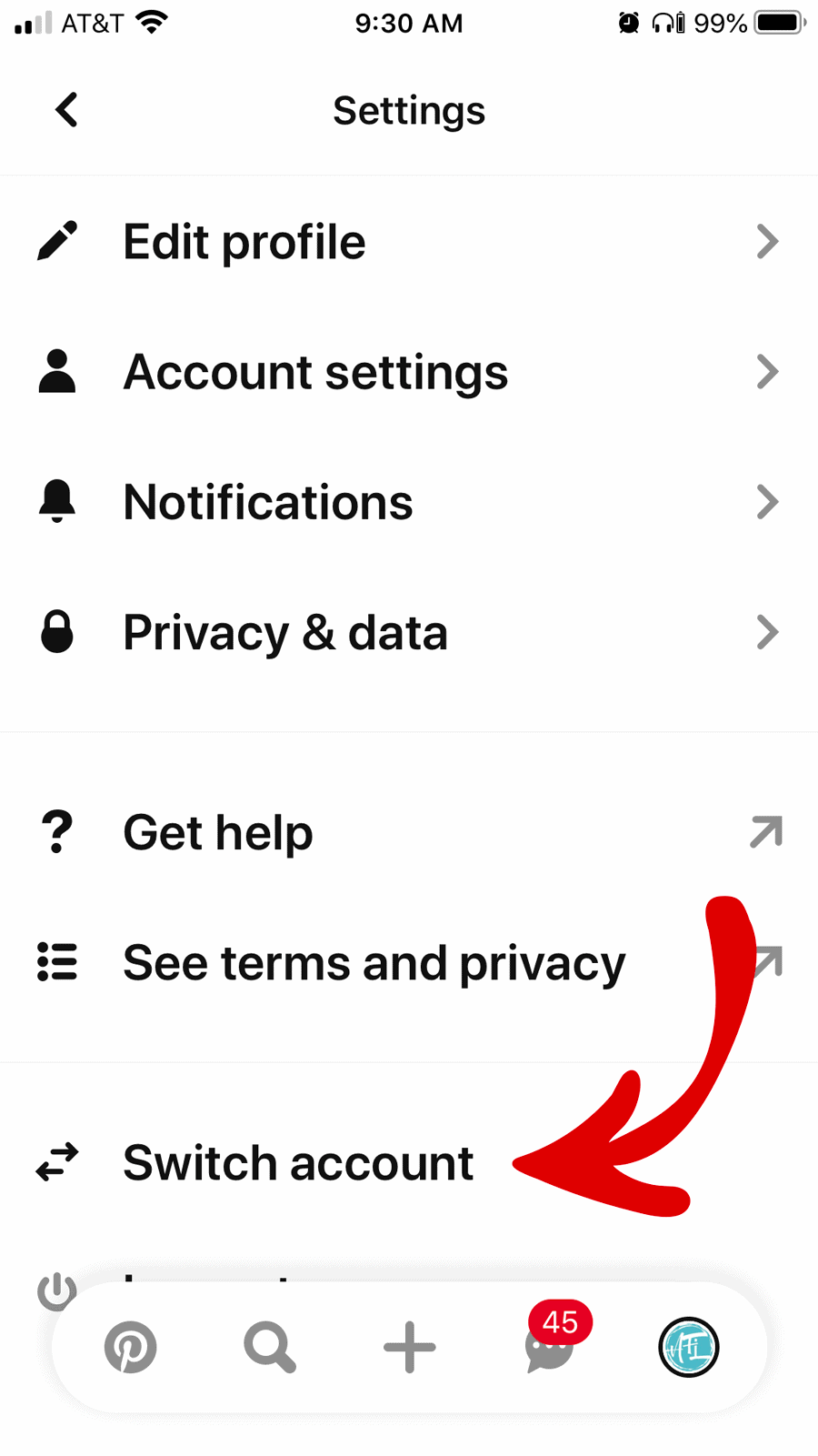Tap the search magnifier in the bottom bar
Image resolution: width=818 pixels, height=1456 pixels.
click(270, 1348)
